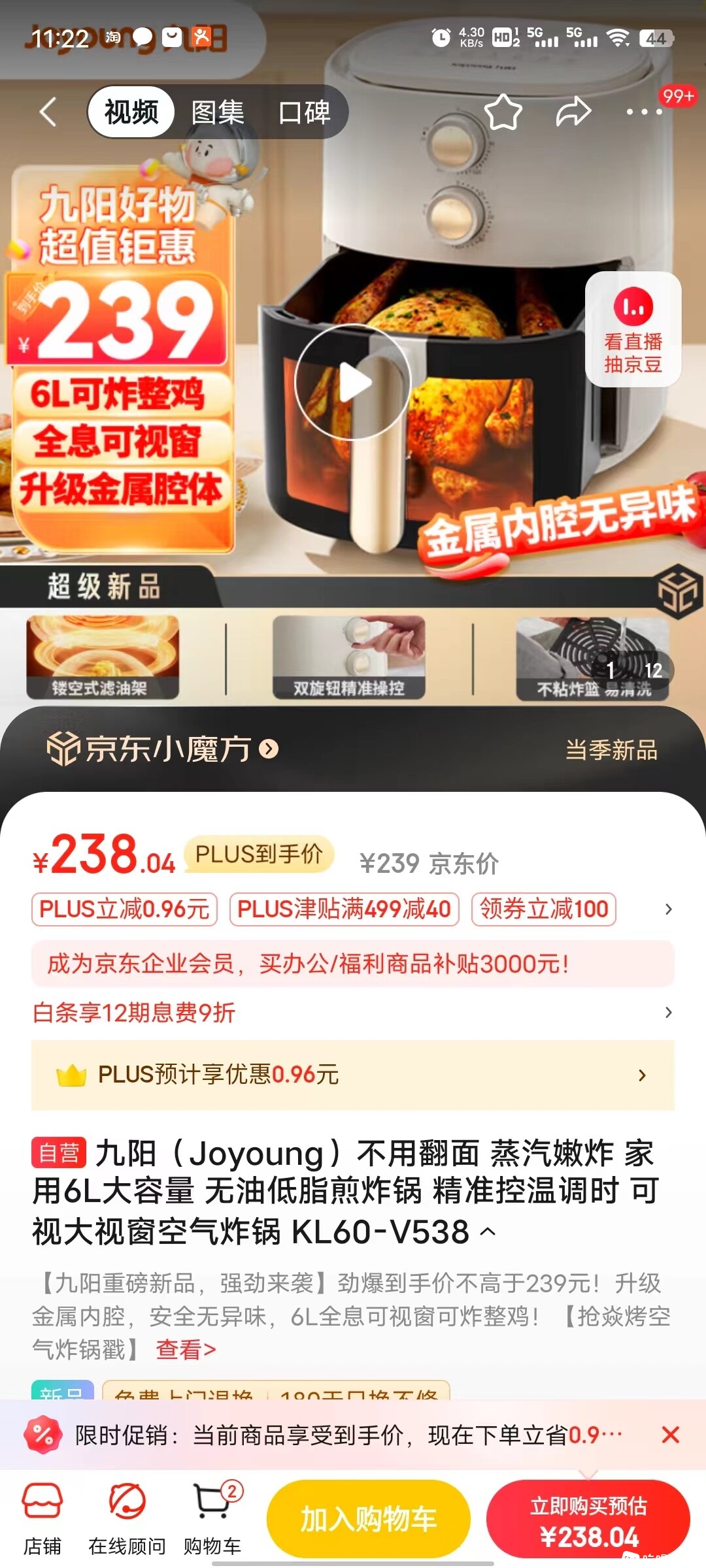Go back using the arrow
Screen dimensions: 706x1568
coord(48,112)
